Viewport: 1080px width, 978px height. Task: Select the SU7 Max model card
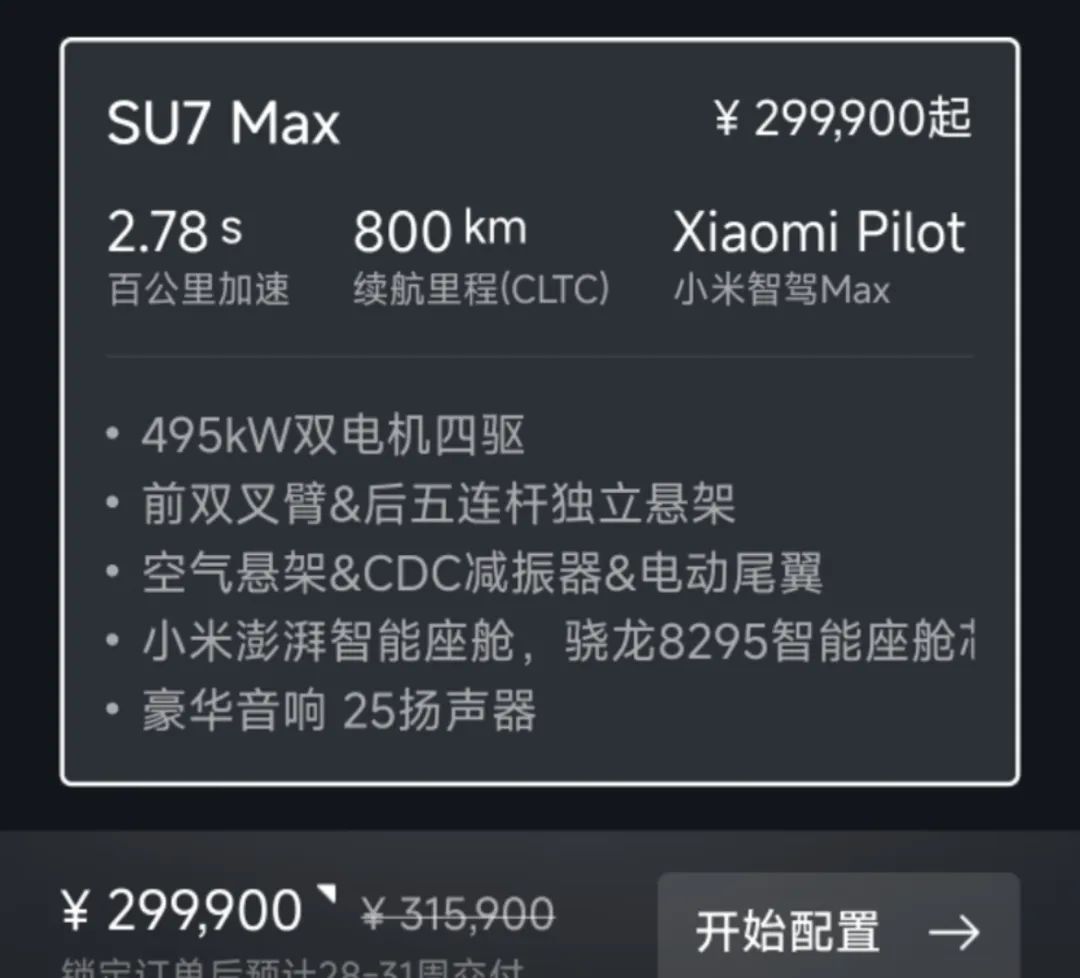pyautogui.click(x=540, y=410)
